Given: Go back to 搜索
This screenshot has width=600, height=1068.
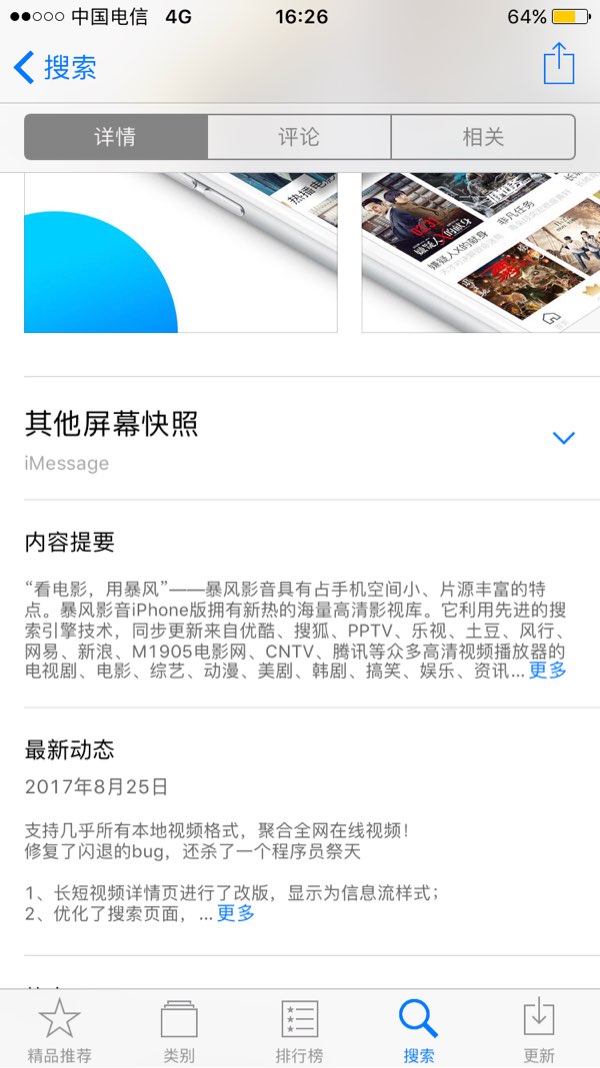Looking at the screenshot, I should tap(56, 67).
